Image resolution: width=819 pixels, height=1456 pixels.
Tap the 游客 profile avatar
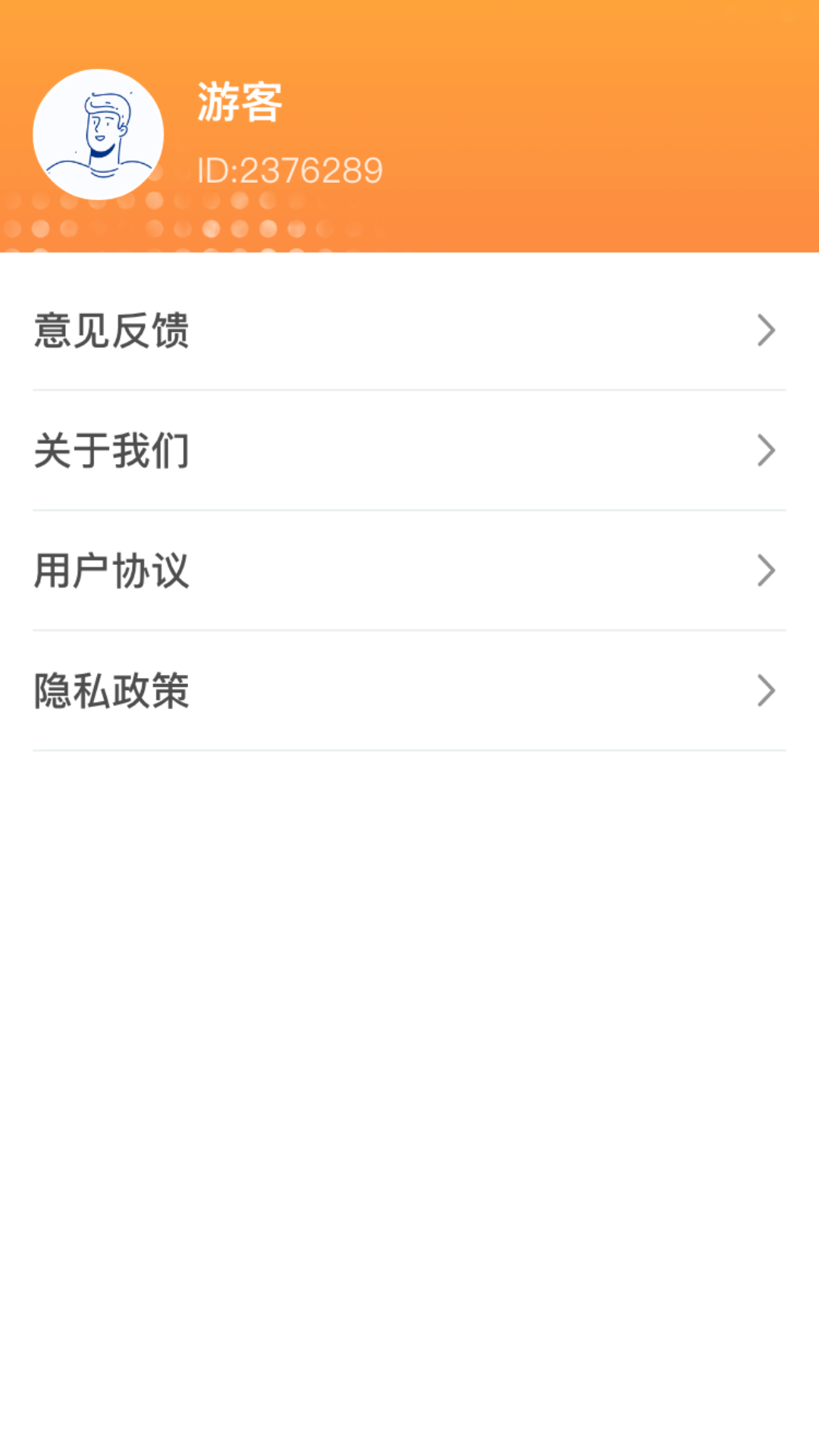pos(99,134)
